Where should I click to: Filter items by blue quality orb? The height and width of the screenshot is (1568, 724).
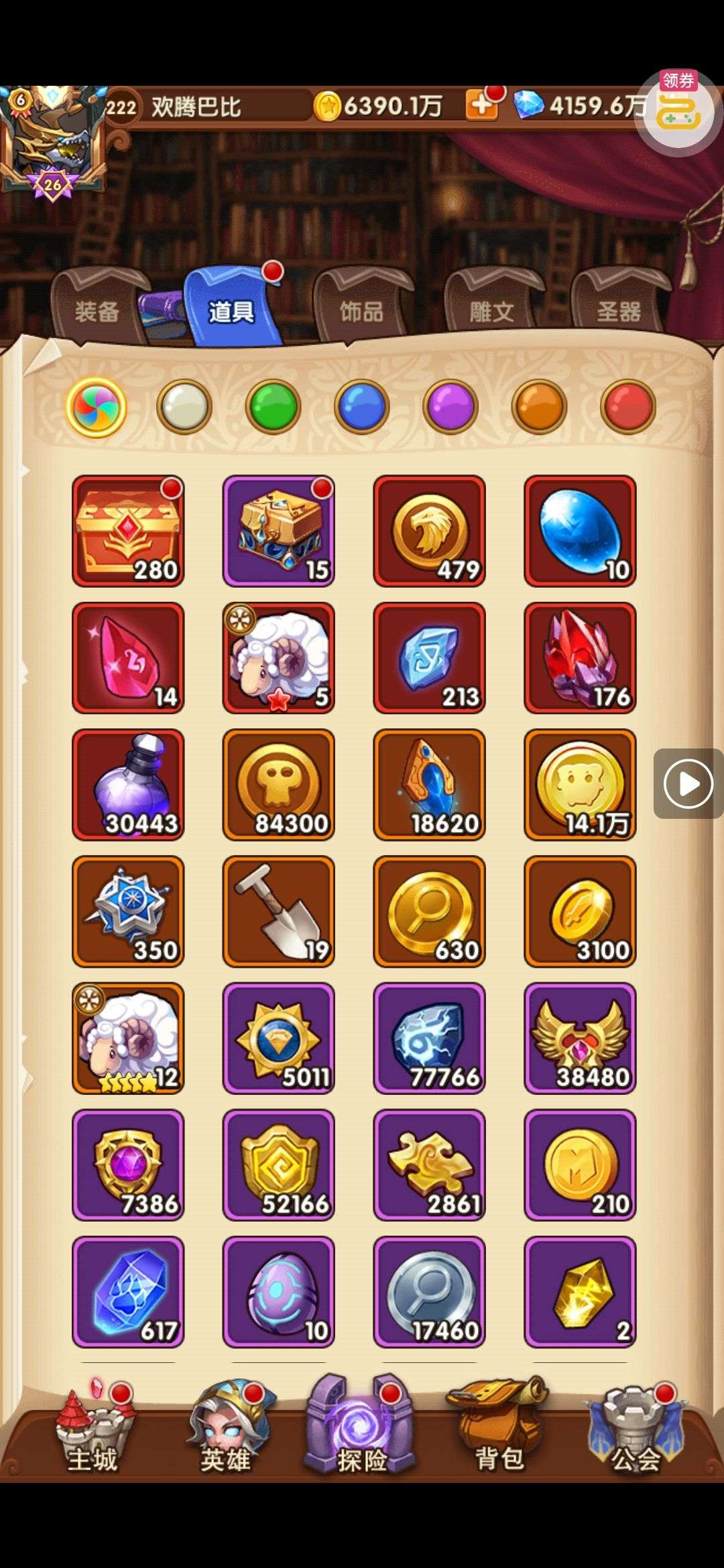[x=361, y=406]
